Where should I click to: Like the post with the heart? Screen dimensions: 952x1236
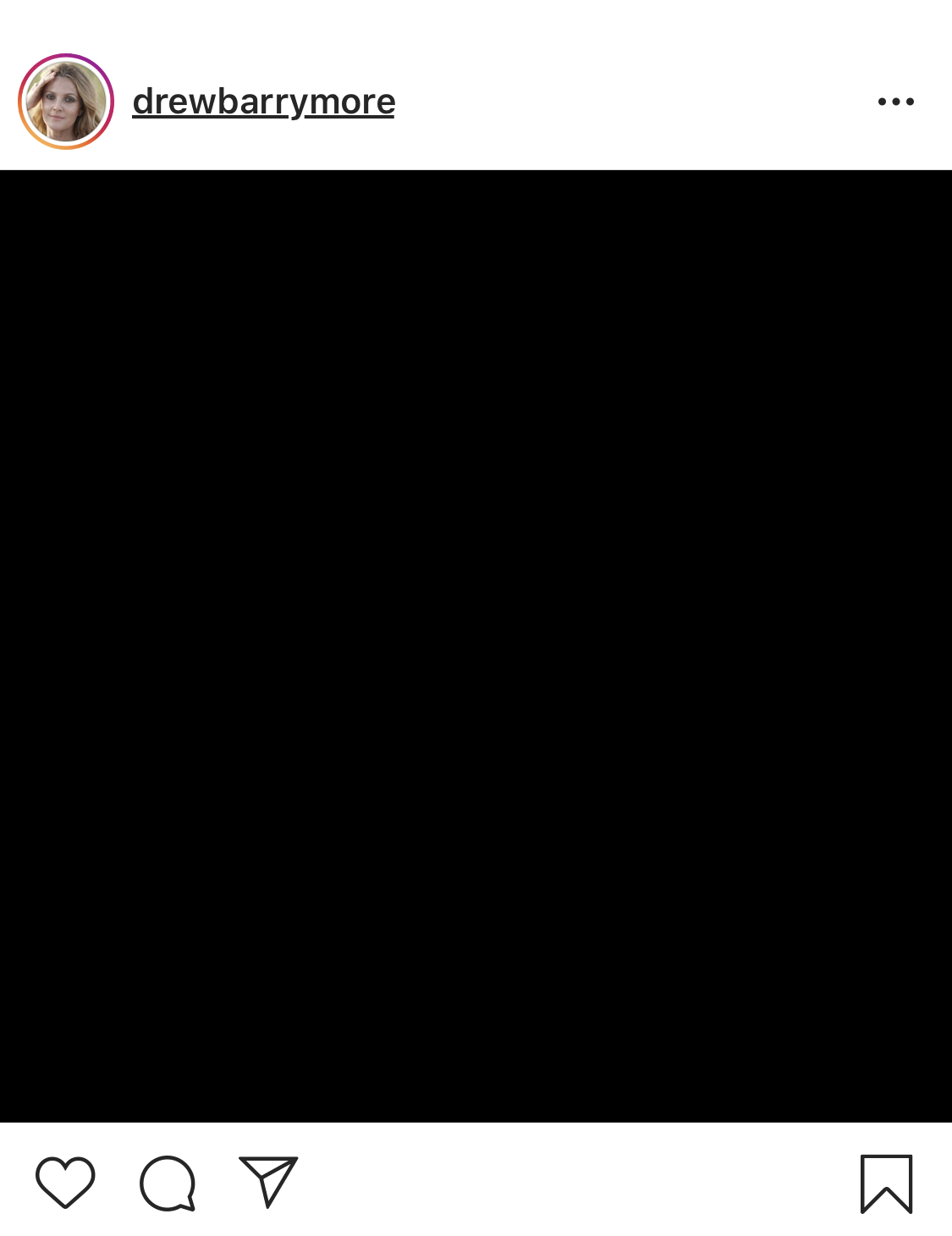click(65, 1182)
